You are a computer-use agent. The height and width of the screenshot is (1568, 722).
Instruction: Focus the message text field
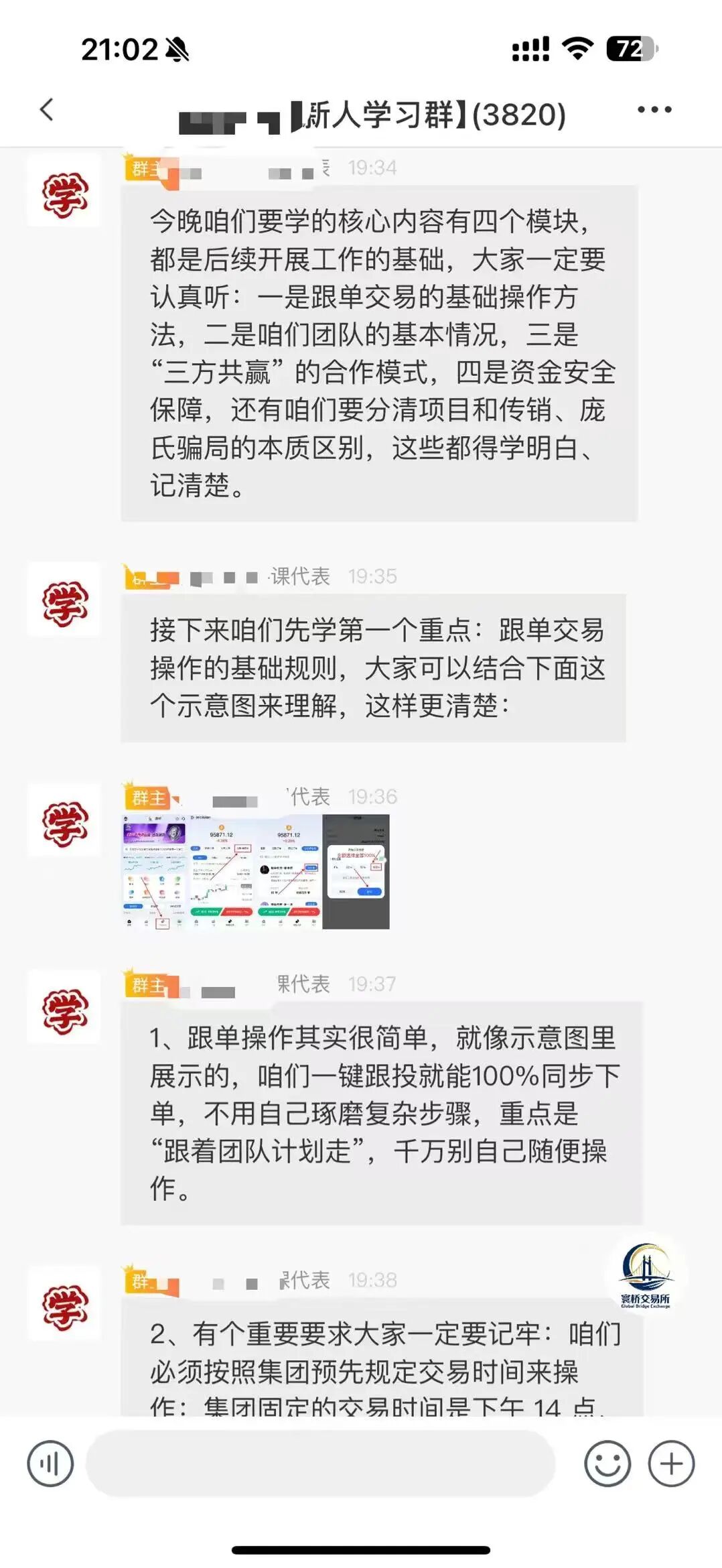tap(320, 1463)
